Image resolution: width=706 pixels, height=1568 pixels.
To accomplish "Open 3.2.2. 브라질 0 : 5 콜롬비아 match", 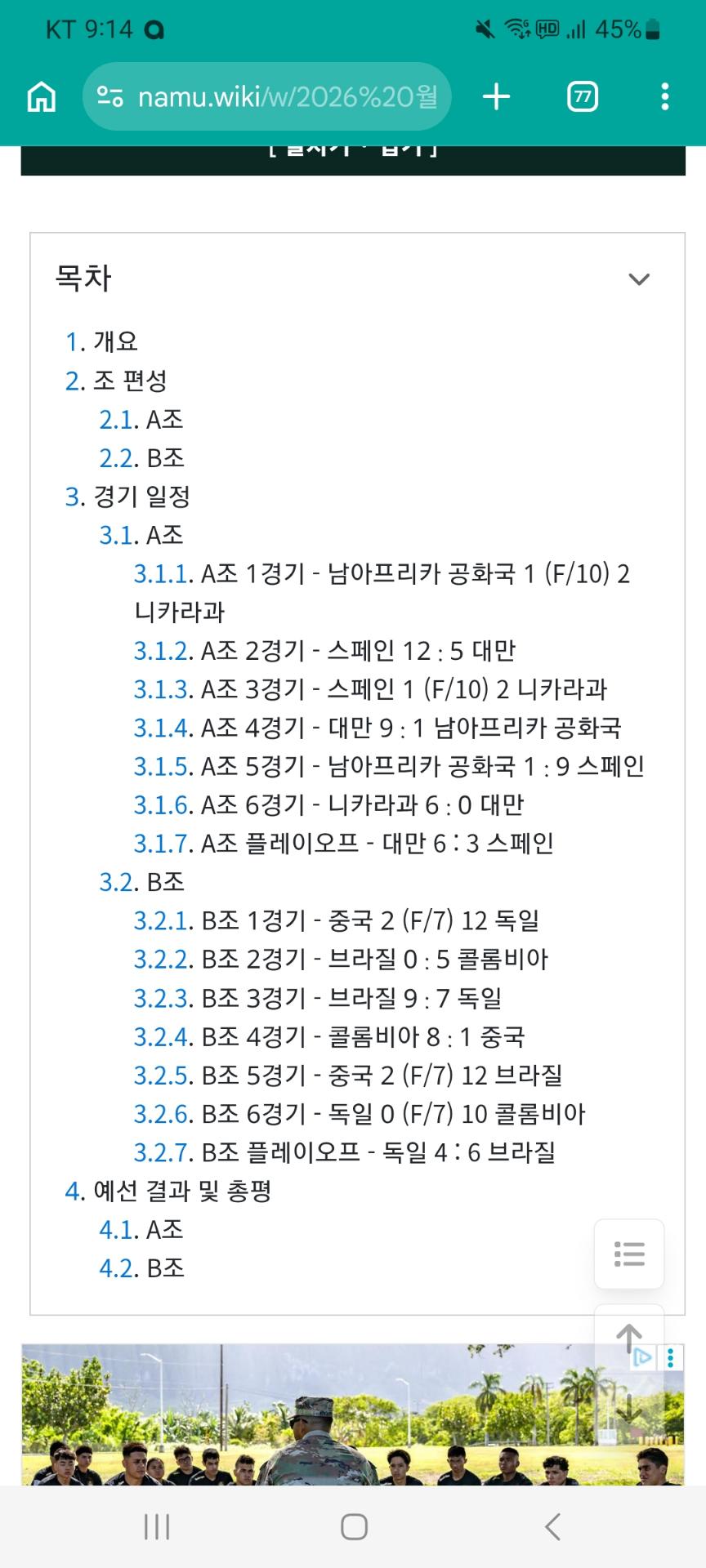I will (162, 960).
